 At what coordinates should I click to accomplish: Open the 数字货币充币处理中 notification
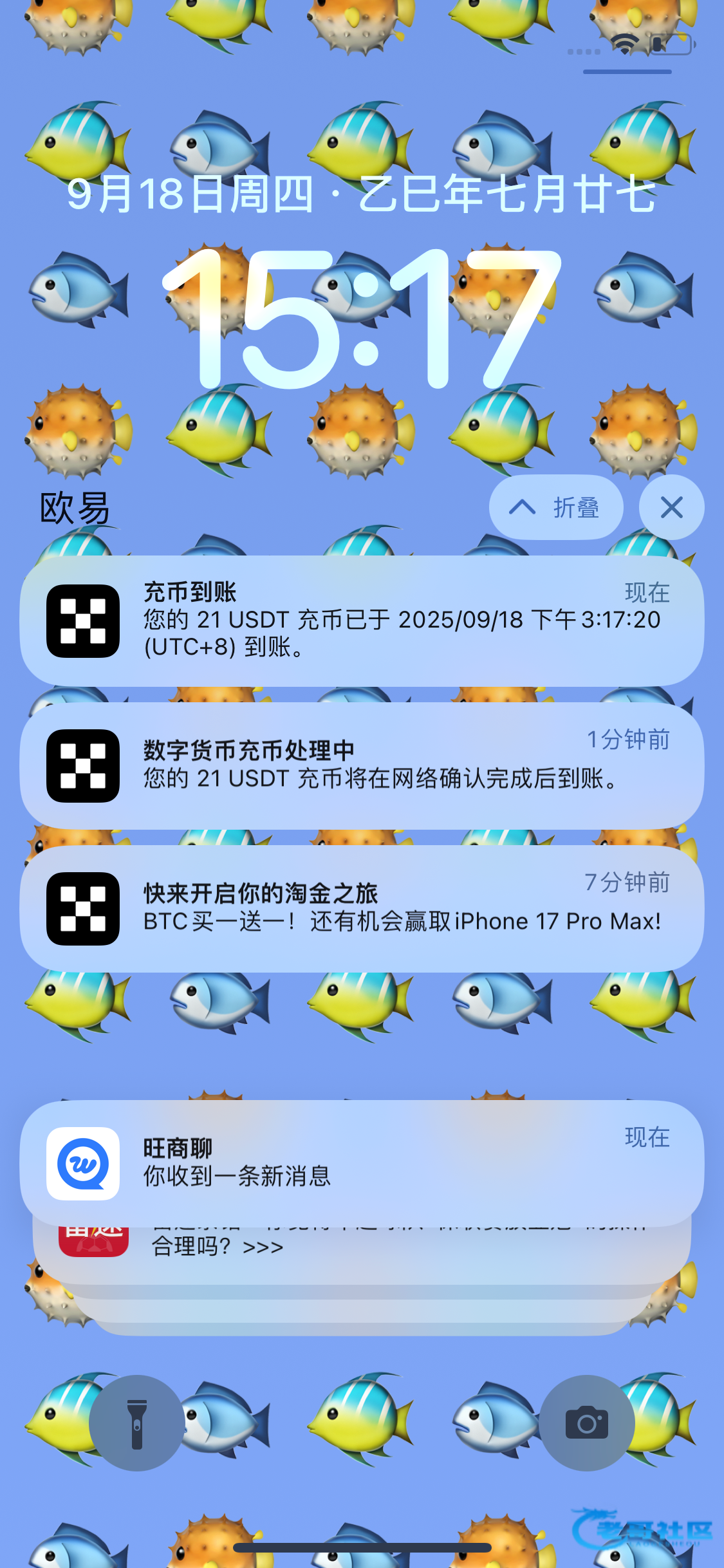(362, 765)
